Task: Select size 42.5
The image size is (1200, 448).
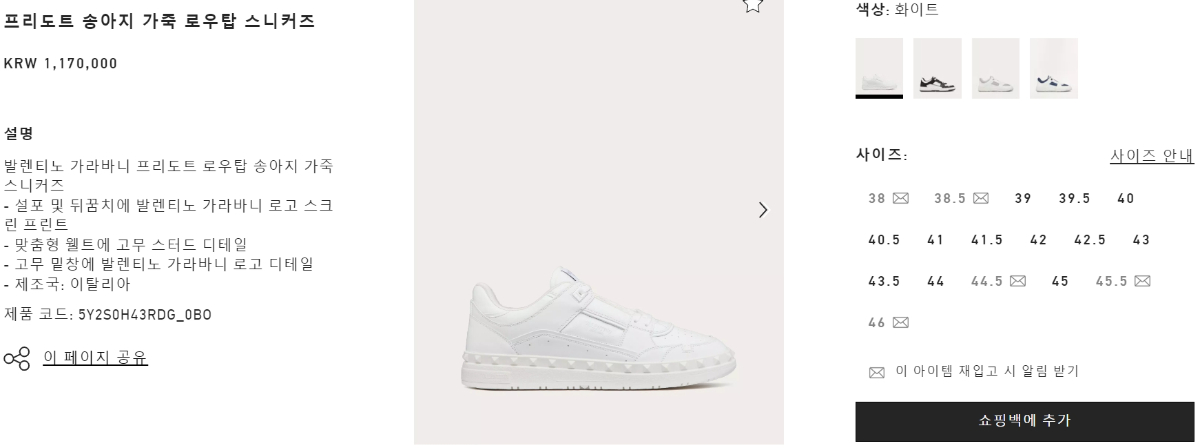Action: pos(1090,240)
